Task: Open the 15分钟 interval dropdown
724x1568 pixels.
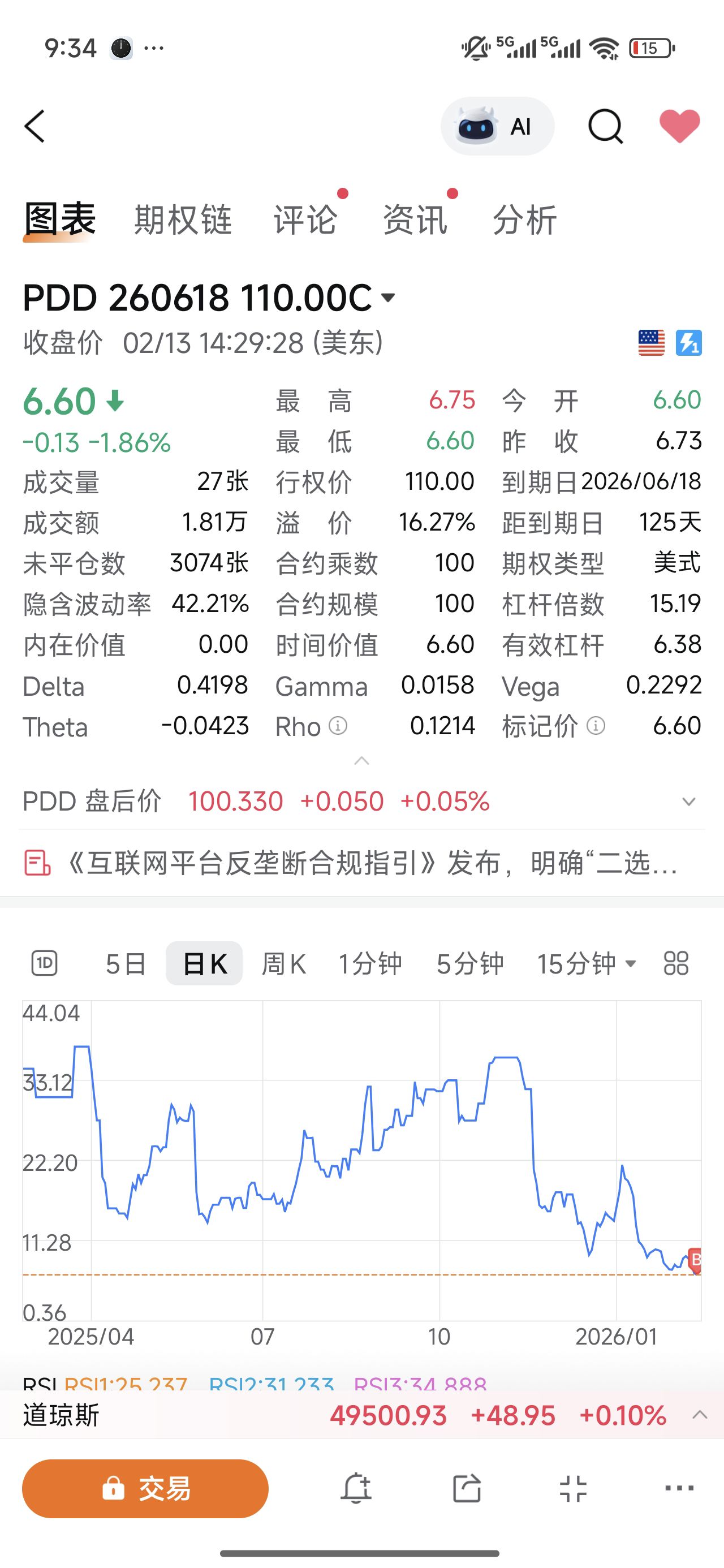Action: point(587,963)
